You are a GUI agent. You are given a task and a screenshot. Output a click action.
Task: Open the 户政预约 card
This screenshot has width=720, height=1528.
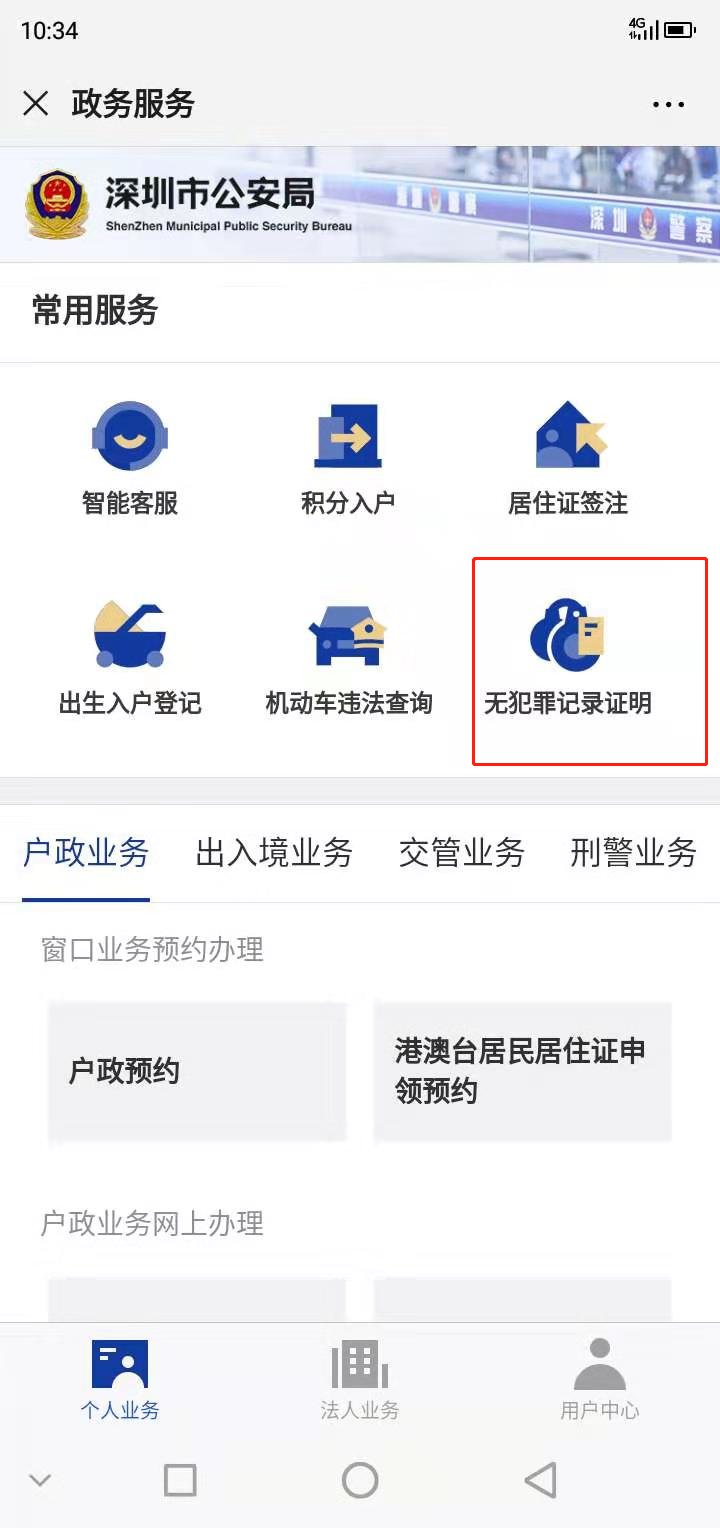197,1072
